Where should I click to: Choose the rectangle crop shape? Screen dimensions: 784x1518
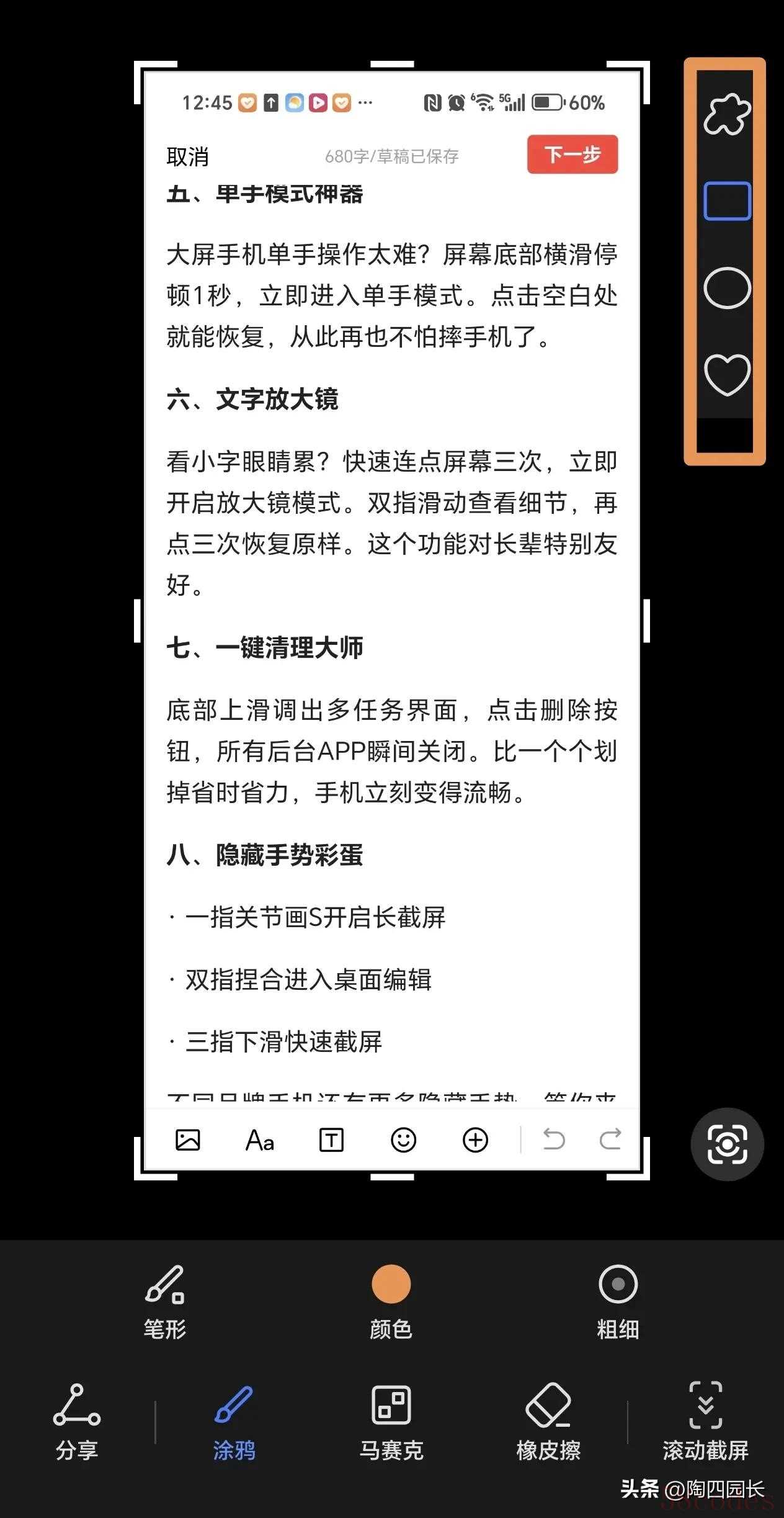coord(727,201)
